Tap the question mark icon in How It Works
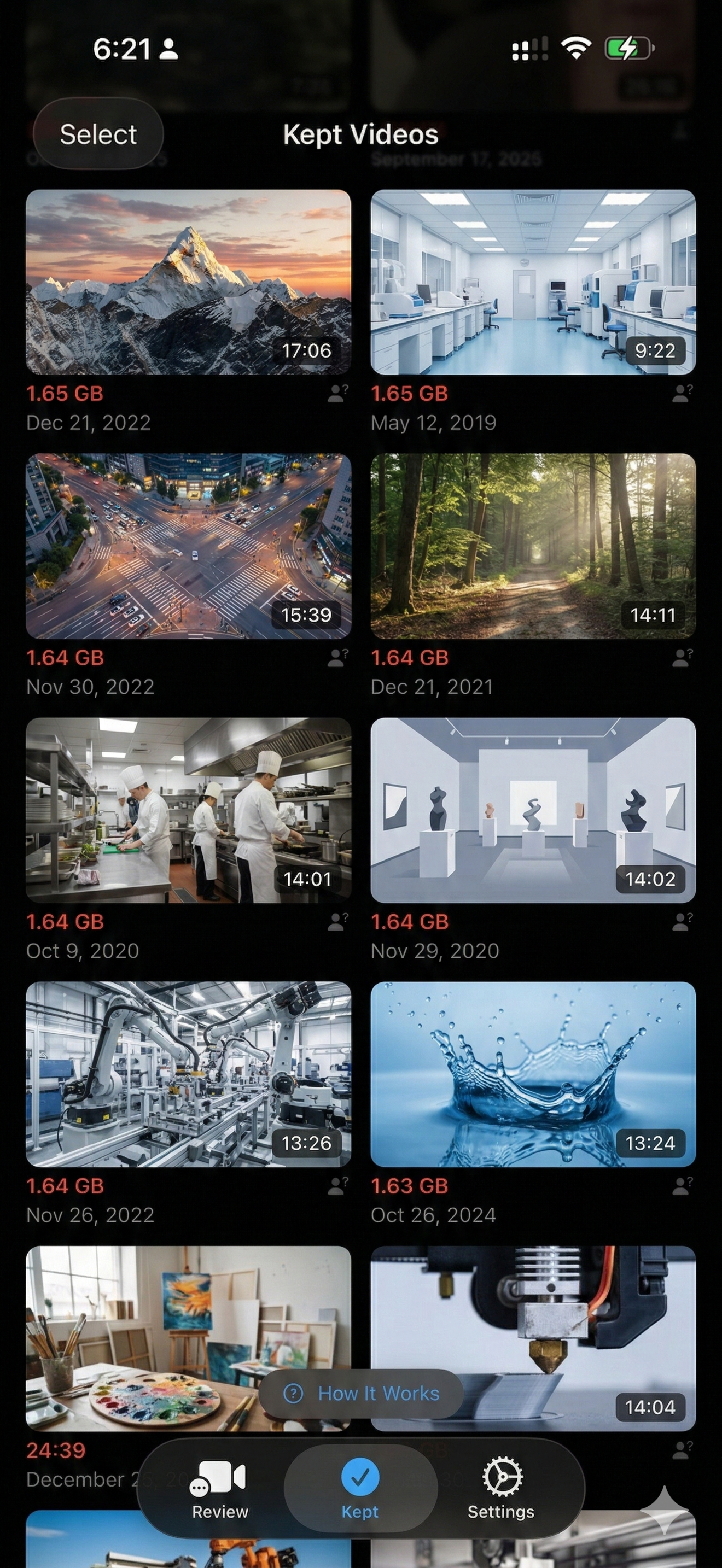The width and height of the screenshot is (722, 1568). pos(293,1394)
